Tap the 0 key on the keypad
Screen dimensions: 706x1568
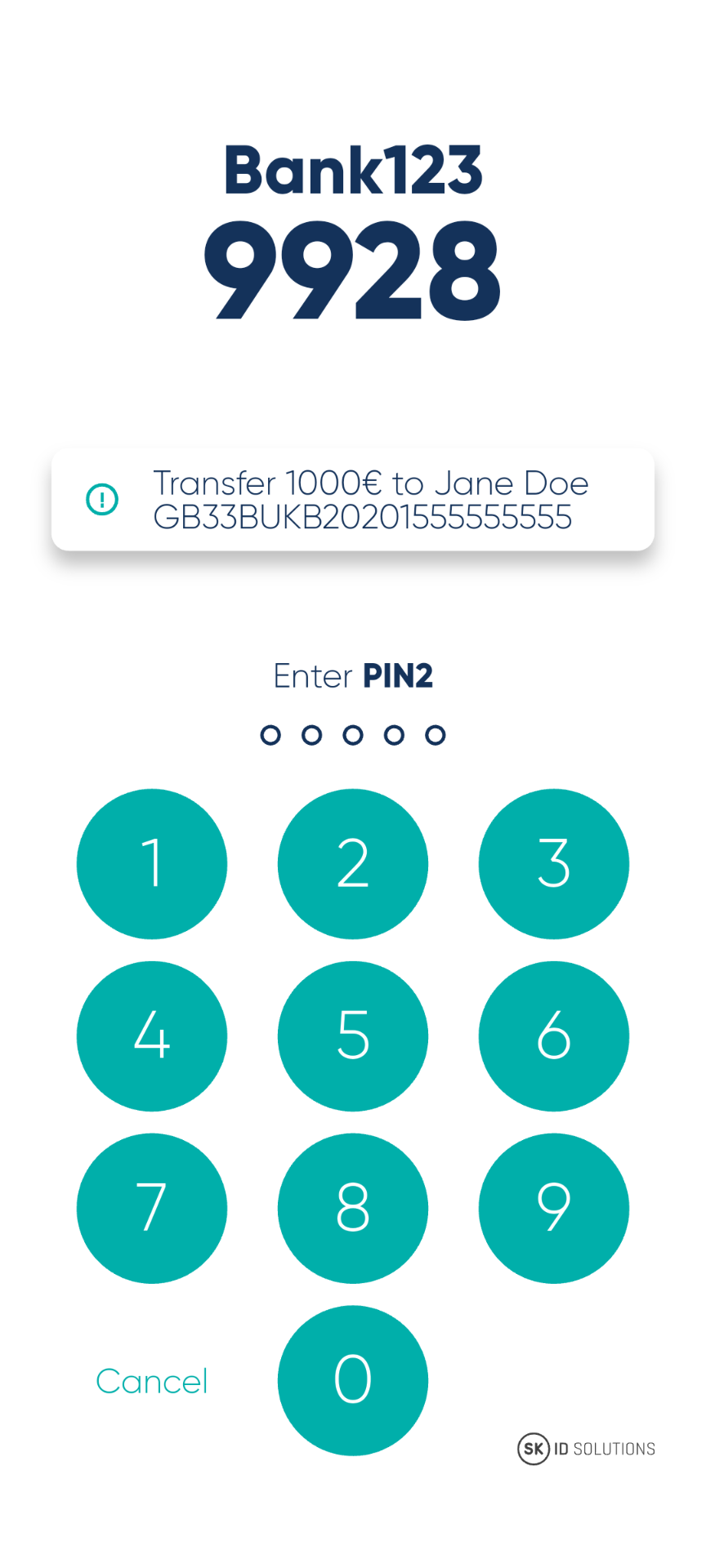pyautogui.click(x=353, y=1380)
